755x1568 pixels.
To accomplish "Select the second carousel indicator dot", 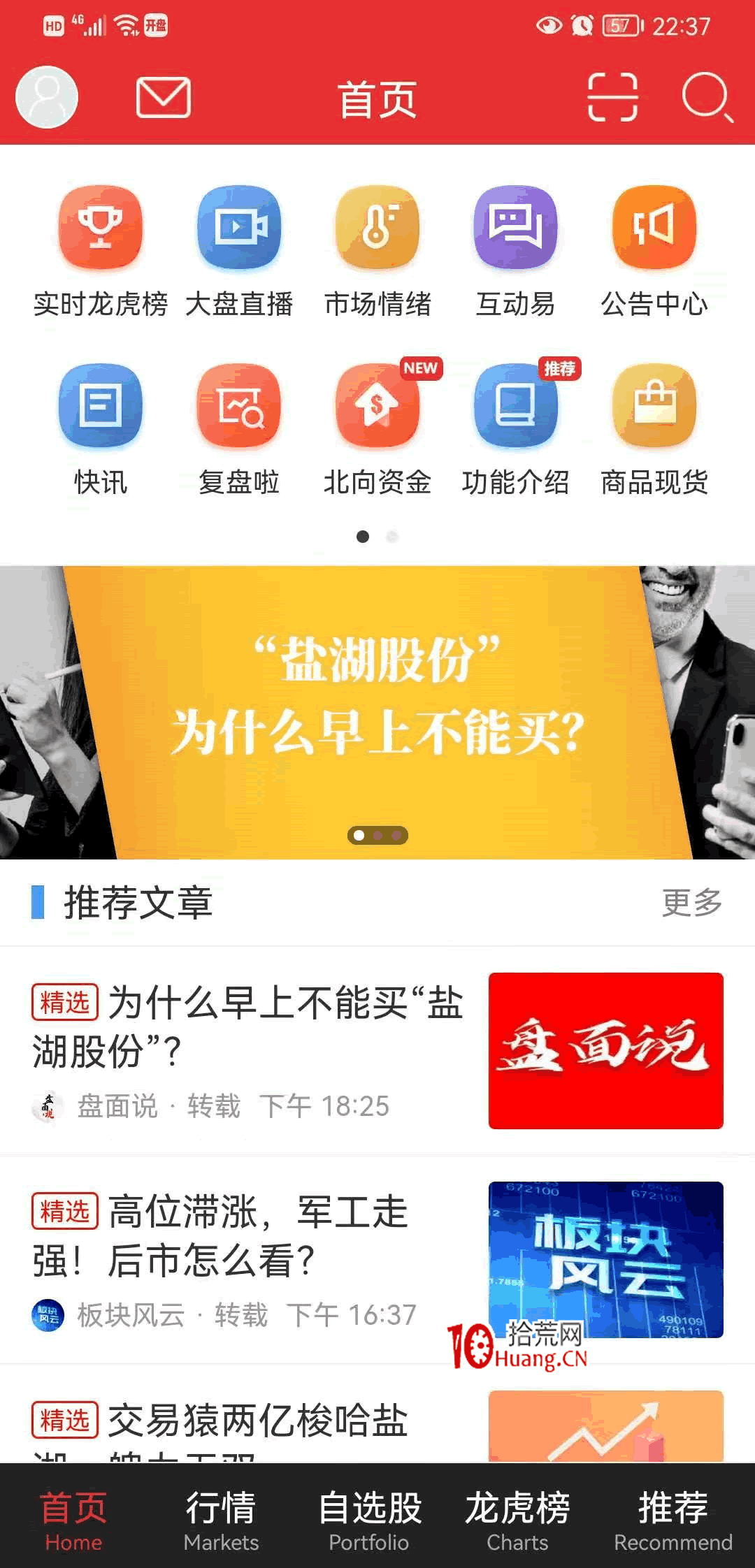I will 394,537.
